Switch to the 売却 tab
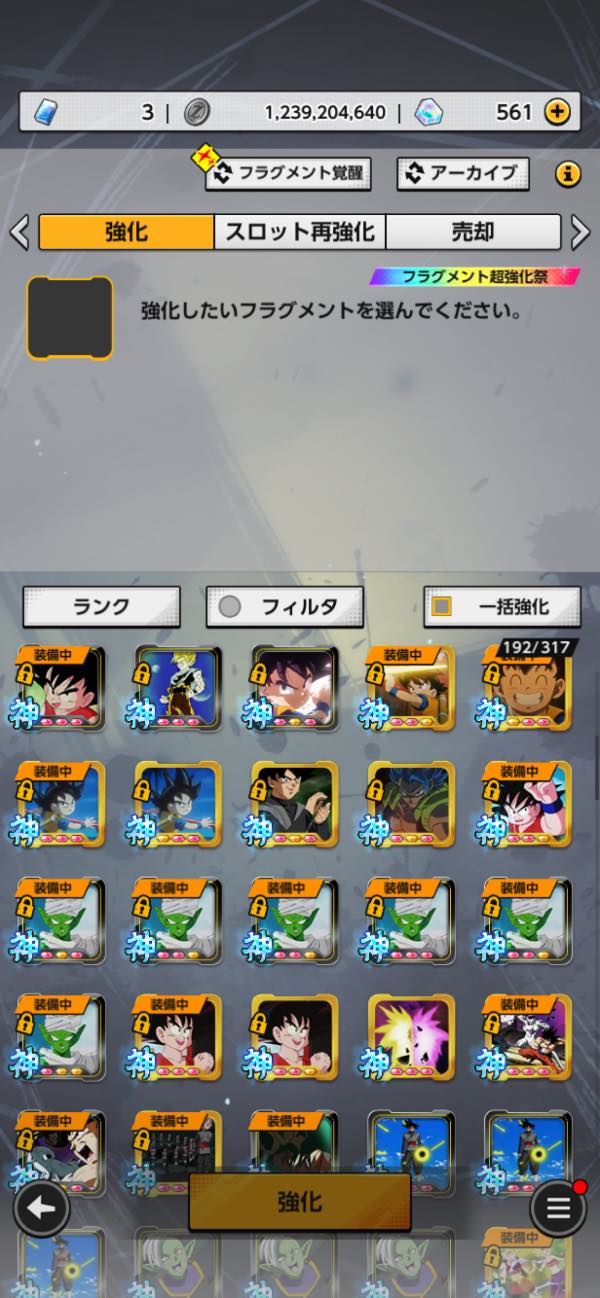 (x=472, y=233)
